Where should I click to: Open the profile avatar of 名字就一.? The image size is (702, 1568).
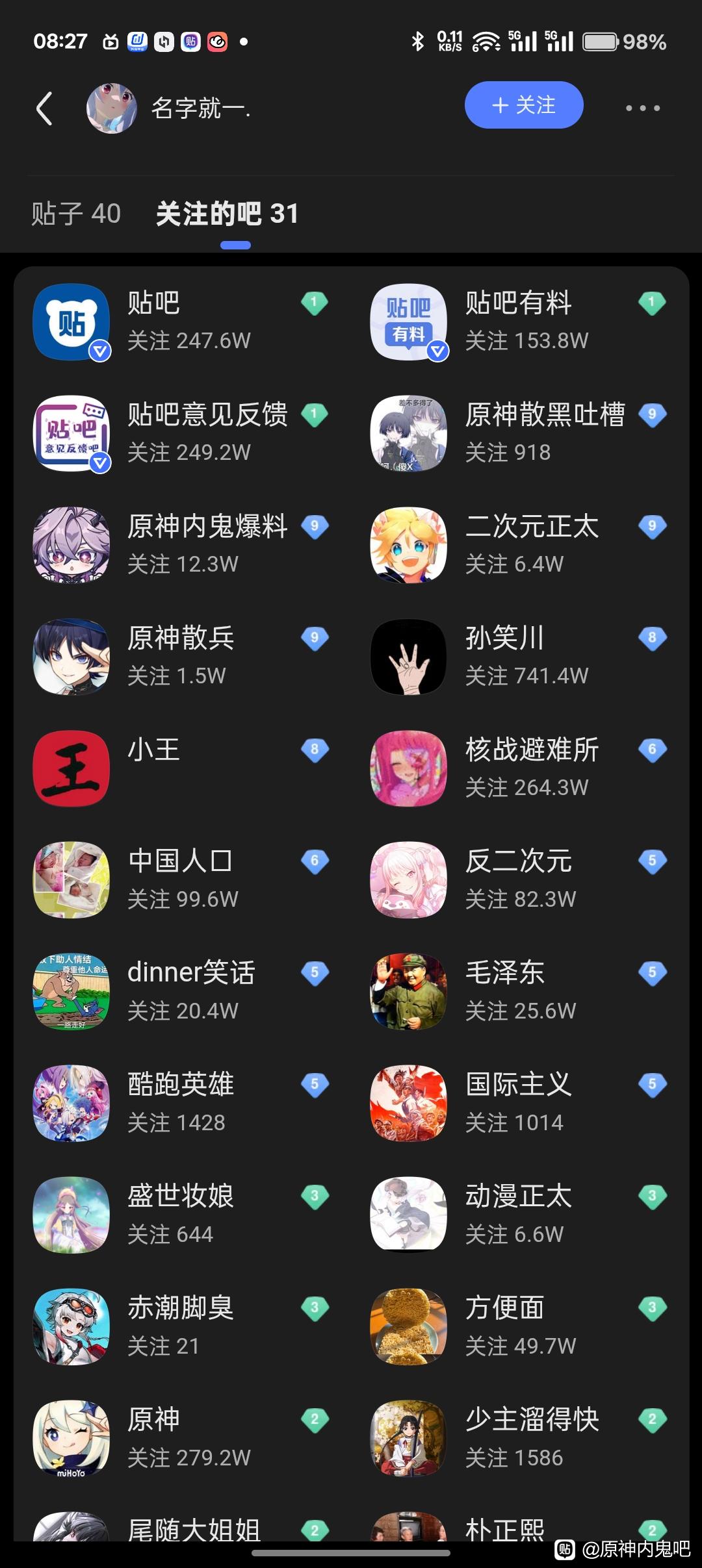(x=111, y=108)
